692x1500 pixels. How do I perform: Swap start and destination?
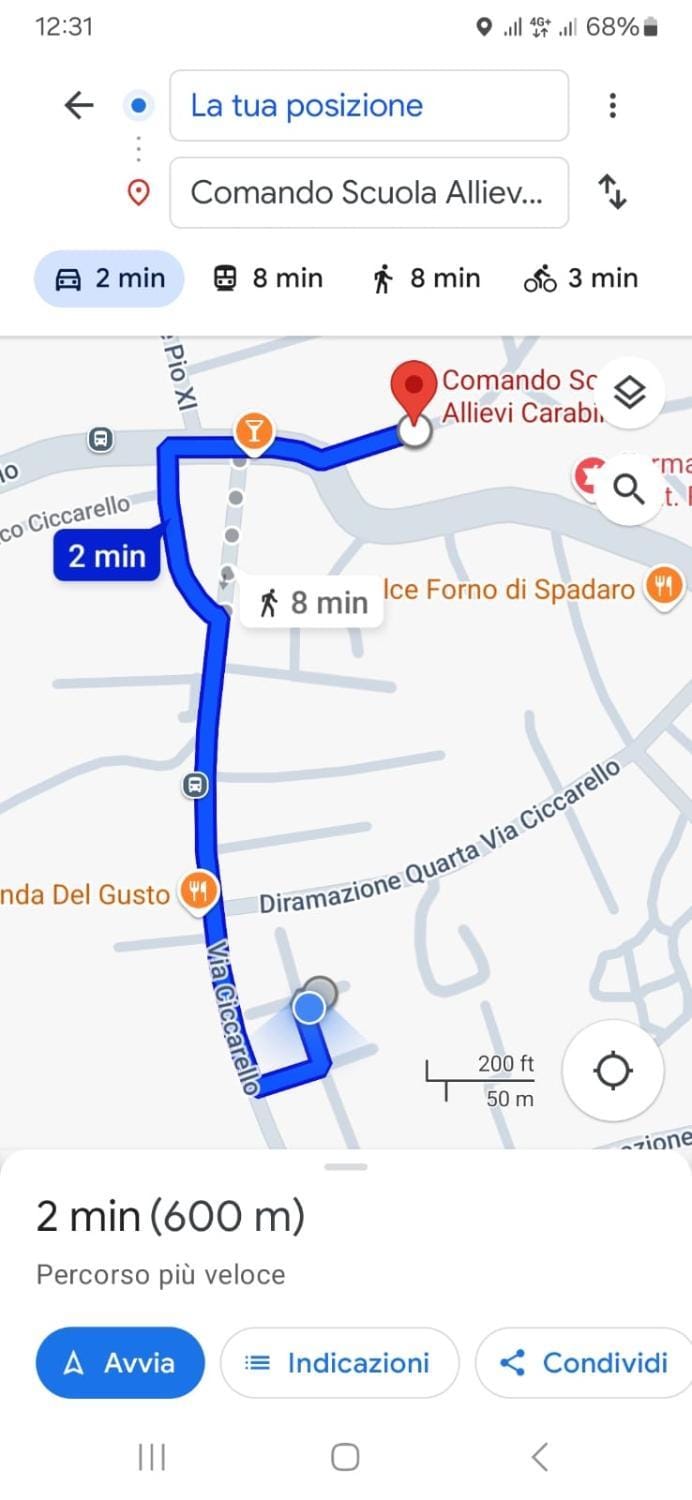click(x=612, y=192)
